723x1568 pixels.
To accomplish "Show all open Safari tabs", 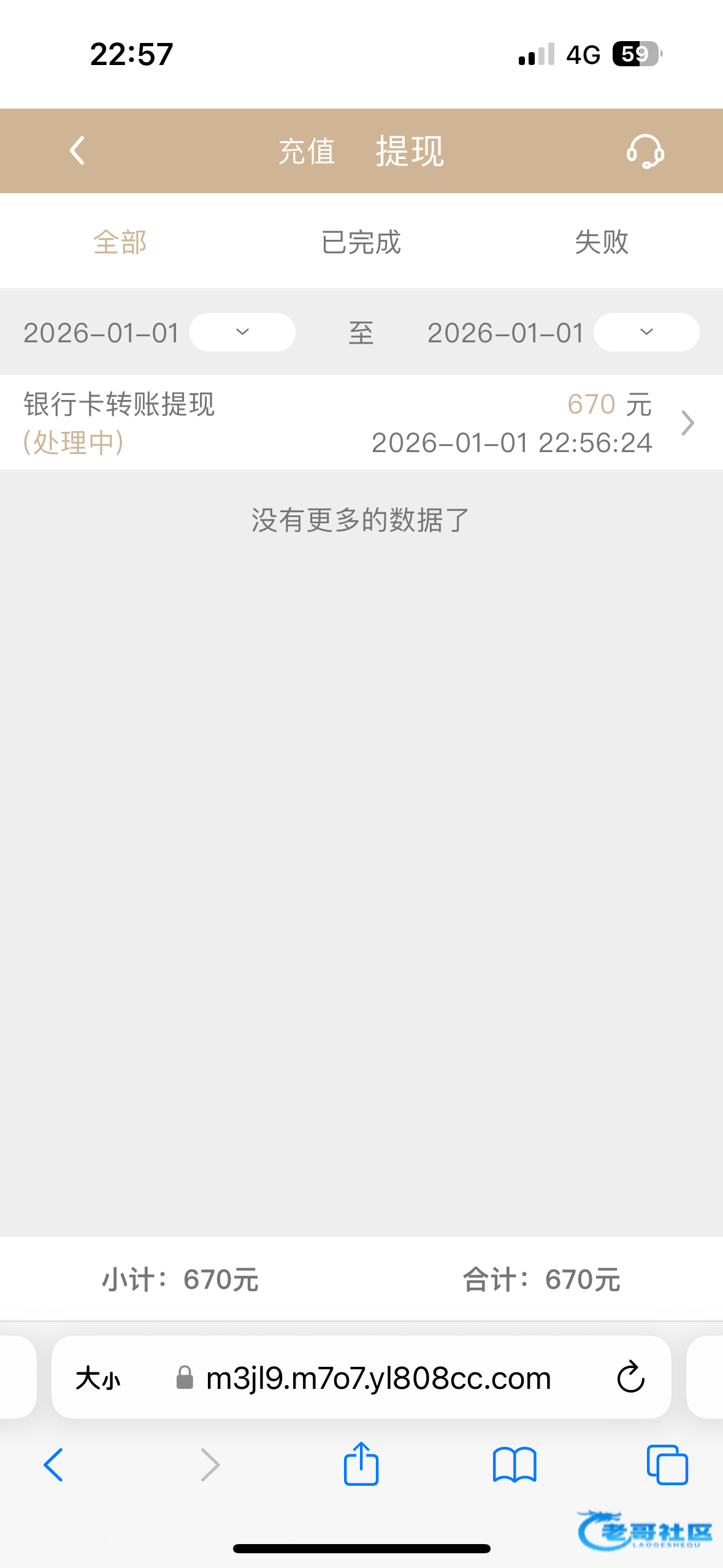I will coord(667,1465).
